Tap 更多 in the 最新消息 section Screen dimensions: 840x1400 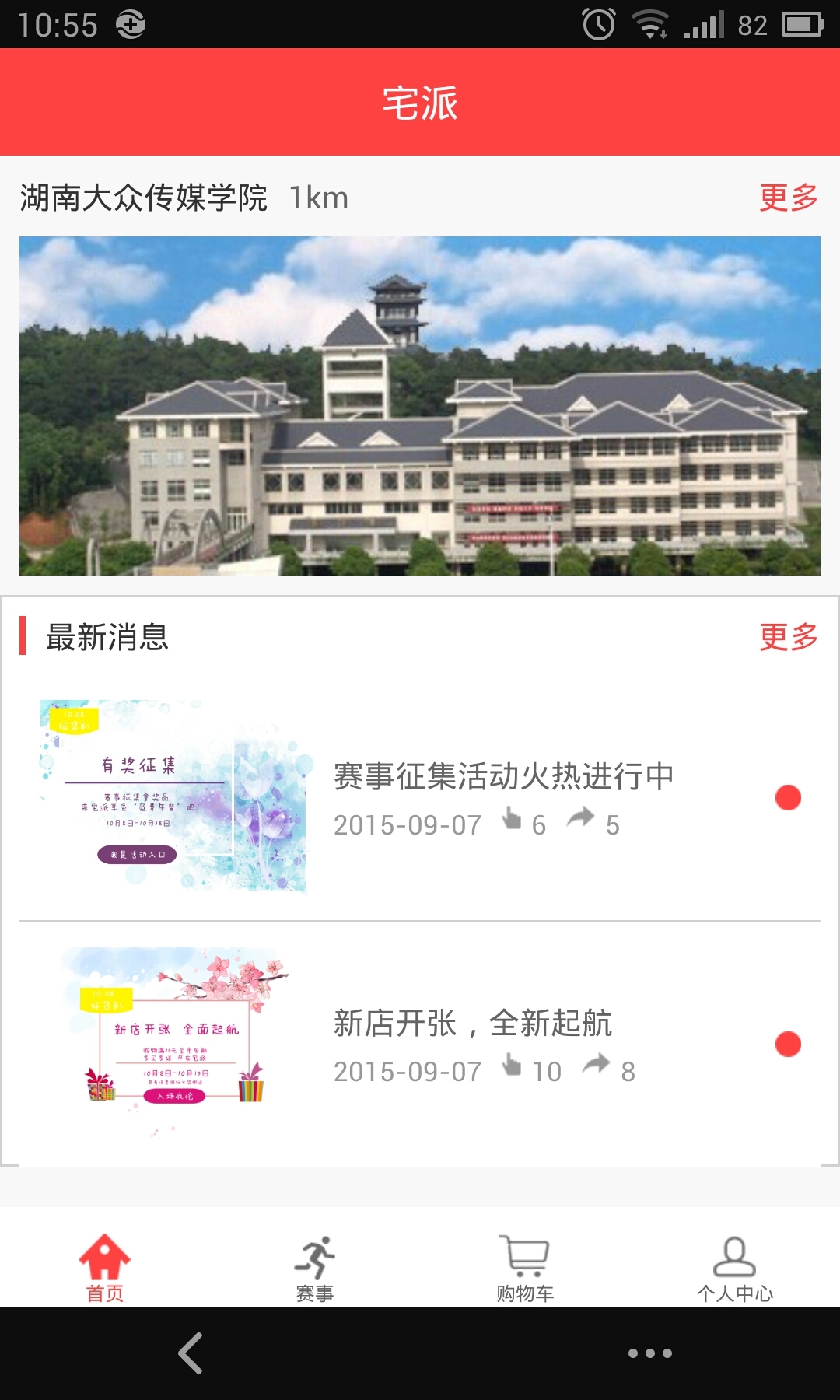(788, 636)
